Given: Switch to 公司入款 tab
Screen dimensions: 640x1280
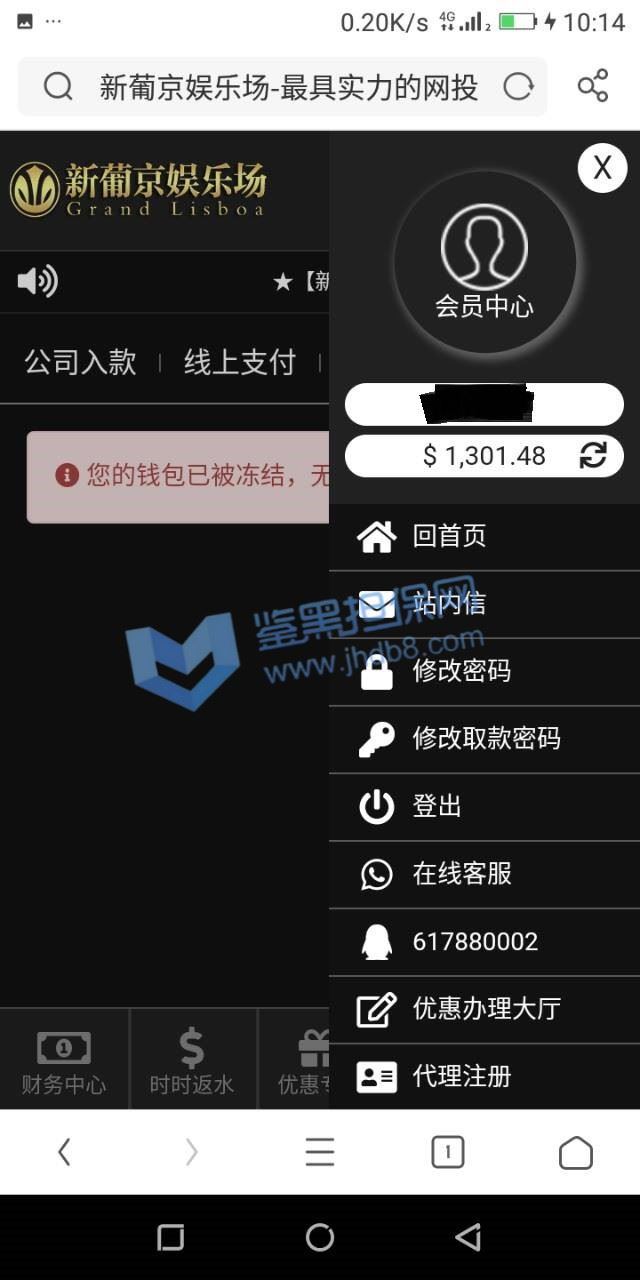Looking at the screenshot, I should tap(80, 362).
